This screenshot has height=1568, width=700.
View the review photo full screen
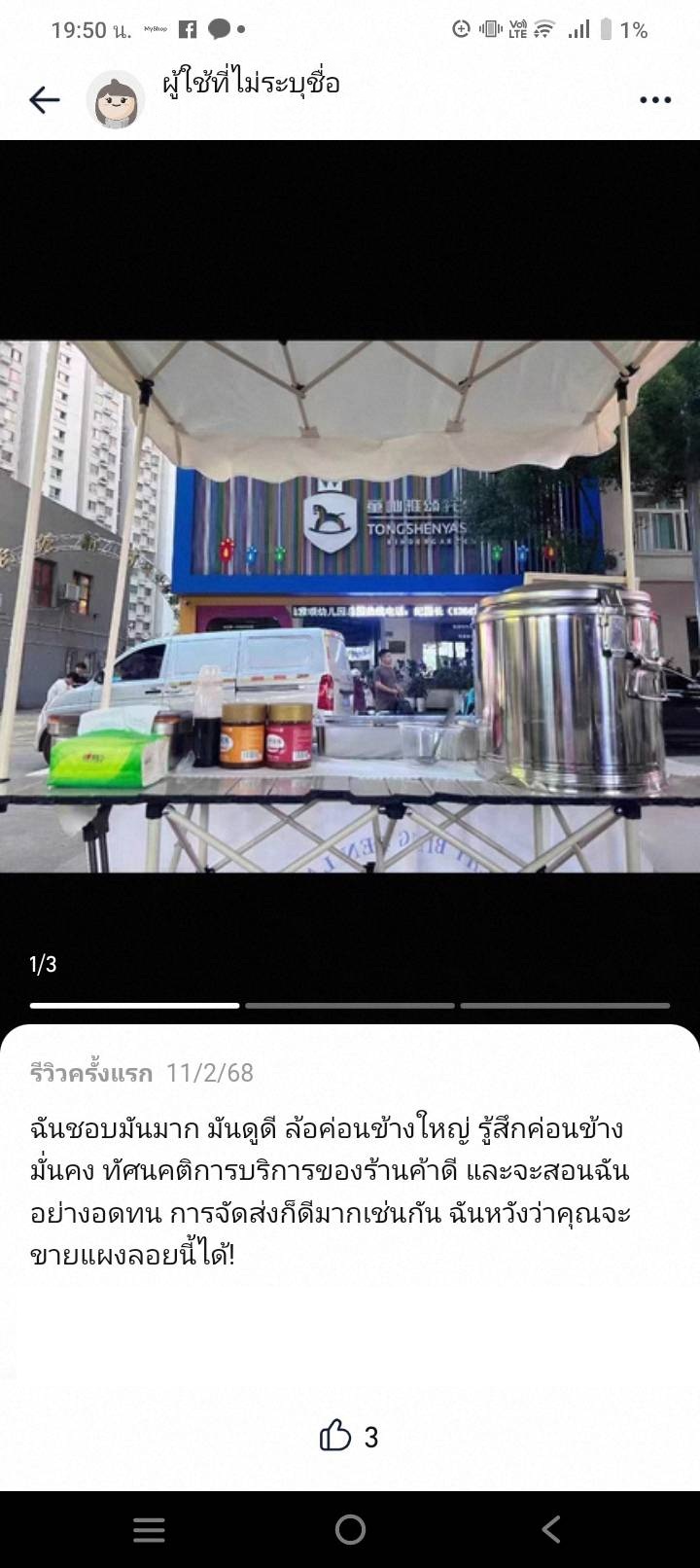click(350, 605)
